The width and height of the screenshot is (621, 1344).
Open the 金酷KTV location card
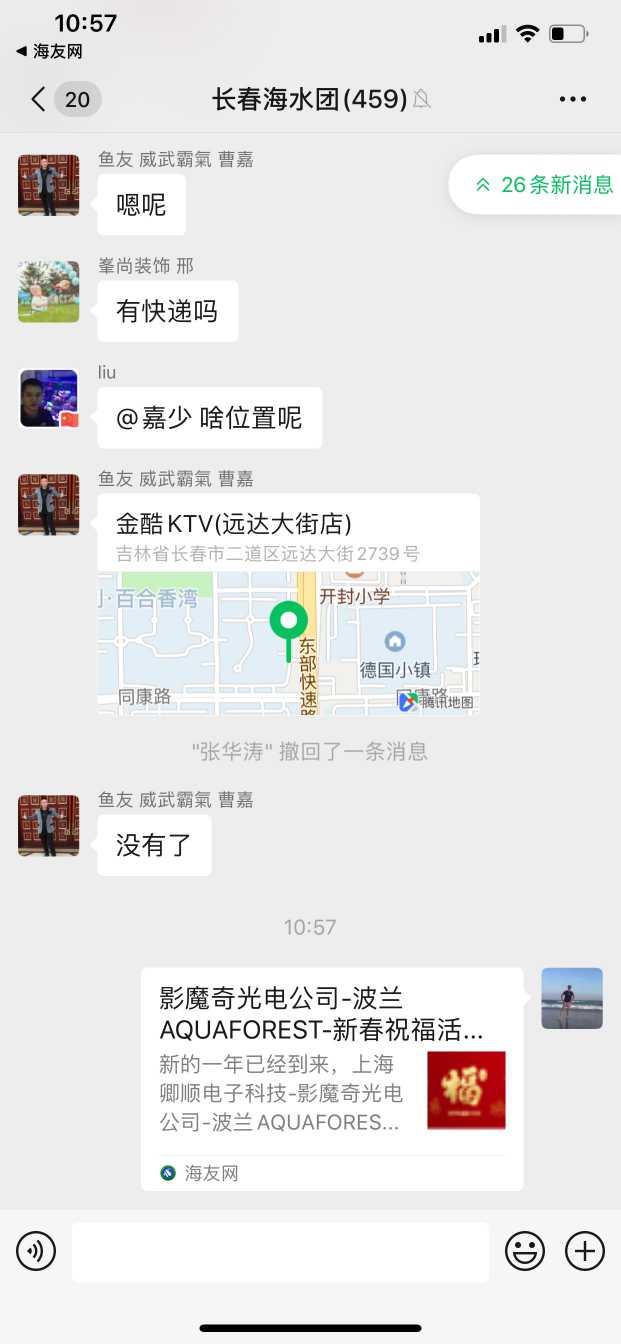click(x=288, y=603)
